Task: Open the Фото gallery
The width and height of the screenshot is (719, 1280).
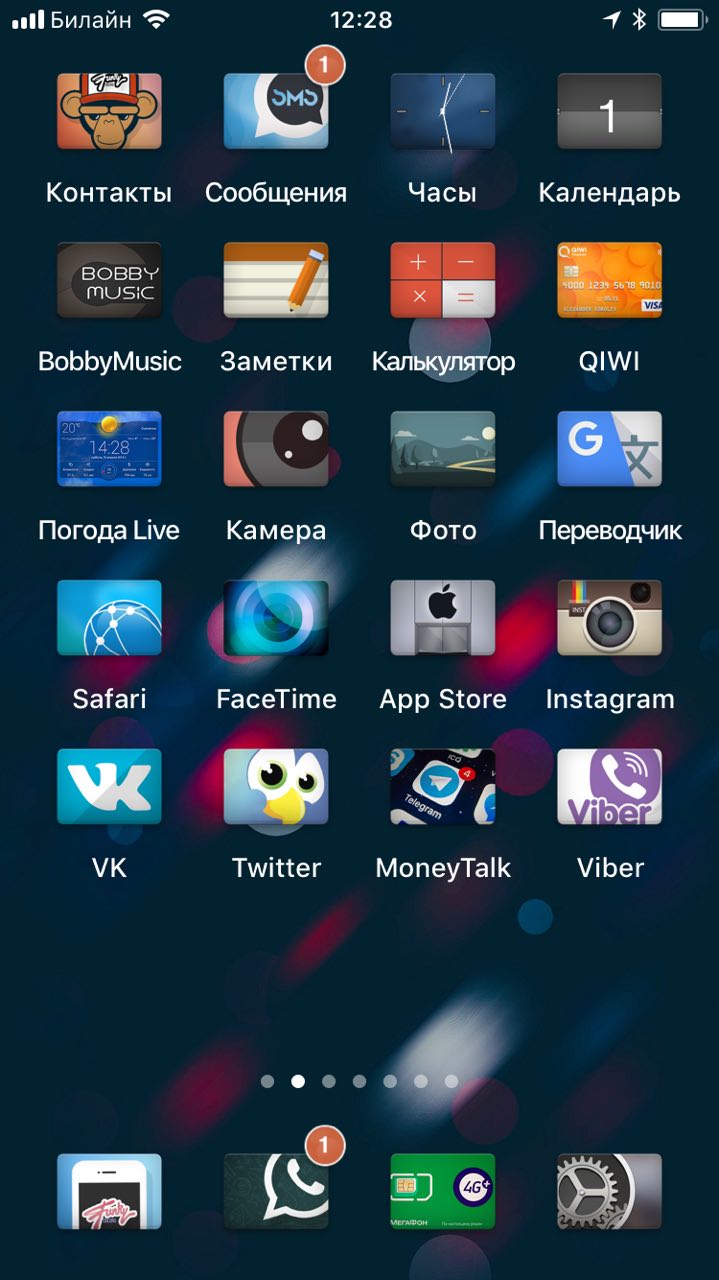Action: (443, 449)
